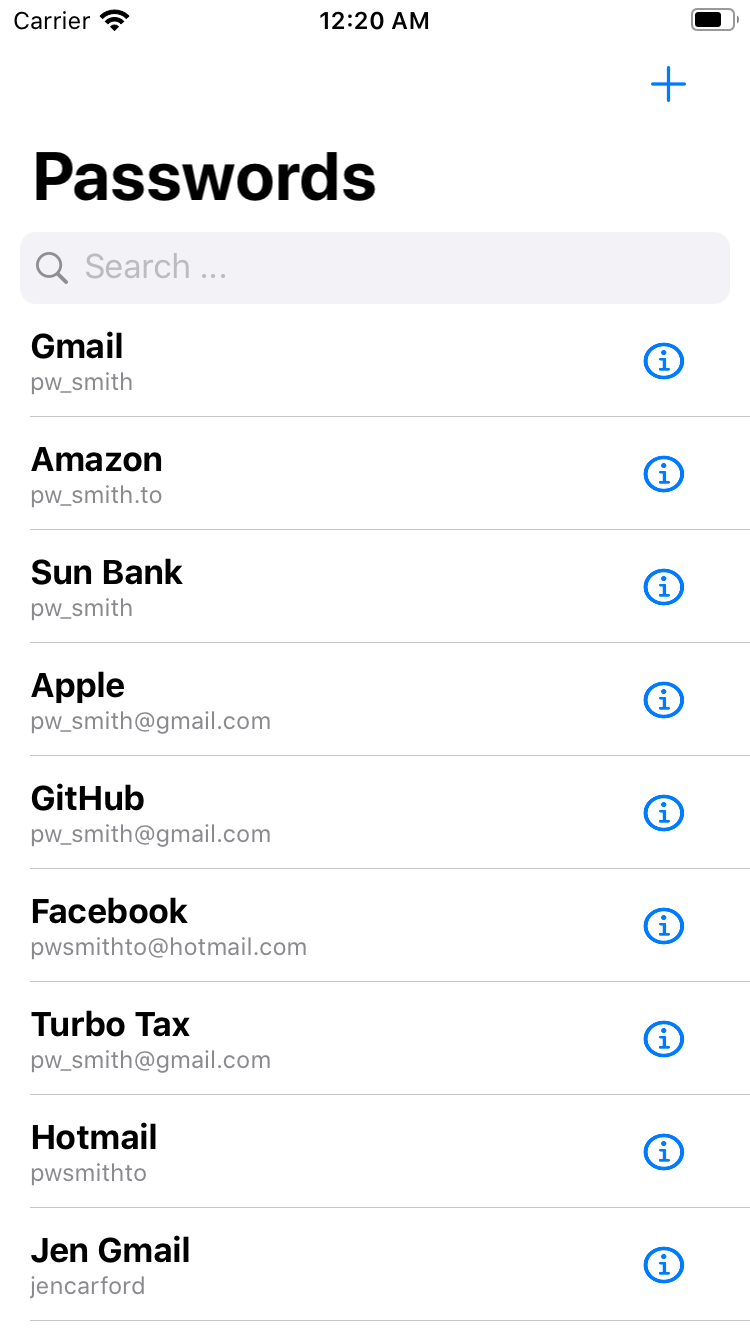Tap the info icon beside Gmail pw_smith
Viewport: 750px width, 1334px height.
tap(663, 361)
